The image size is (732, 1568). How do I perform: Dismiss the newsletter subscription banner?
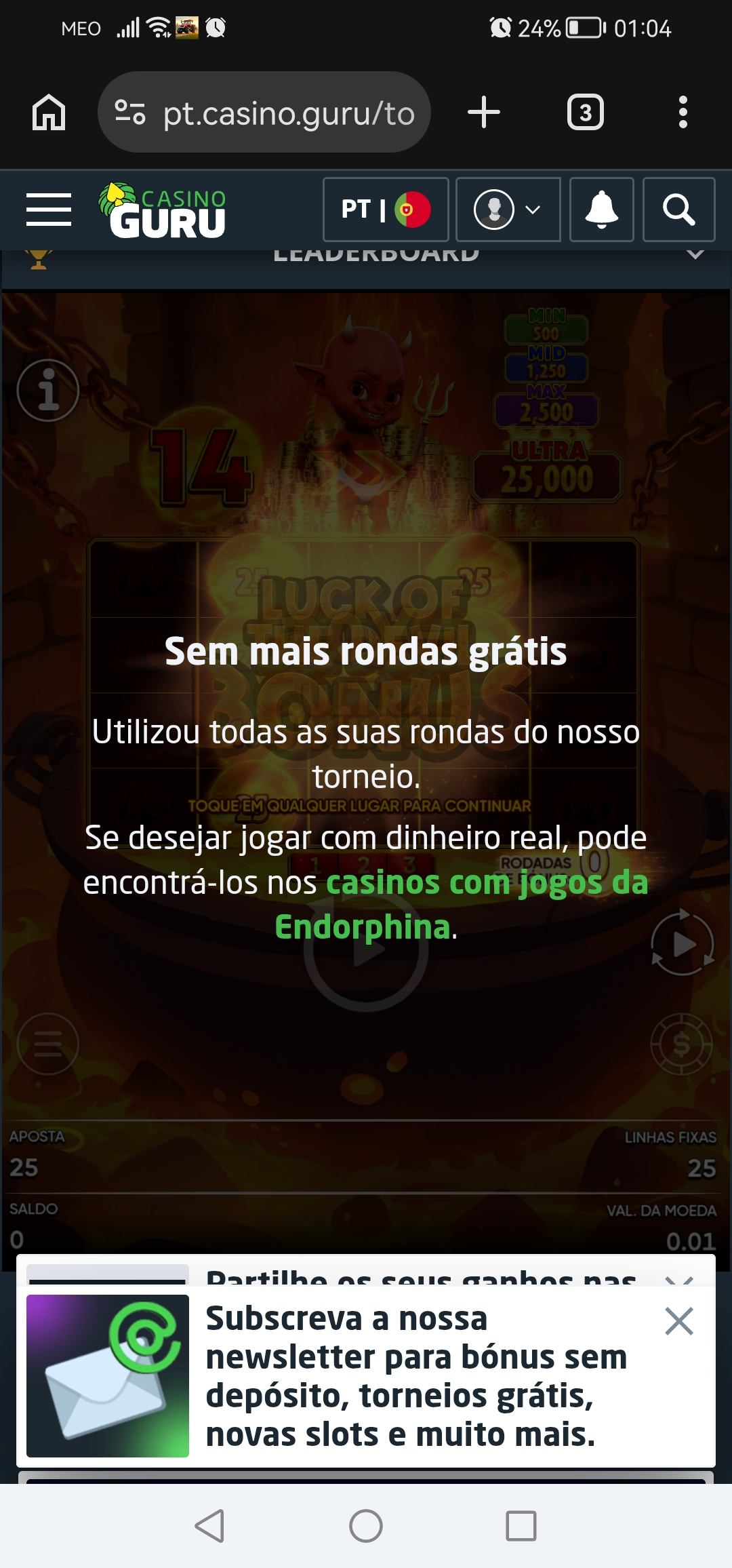click(679, 1321)
